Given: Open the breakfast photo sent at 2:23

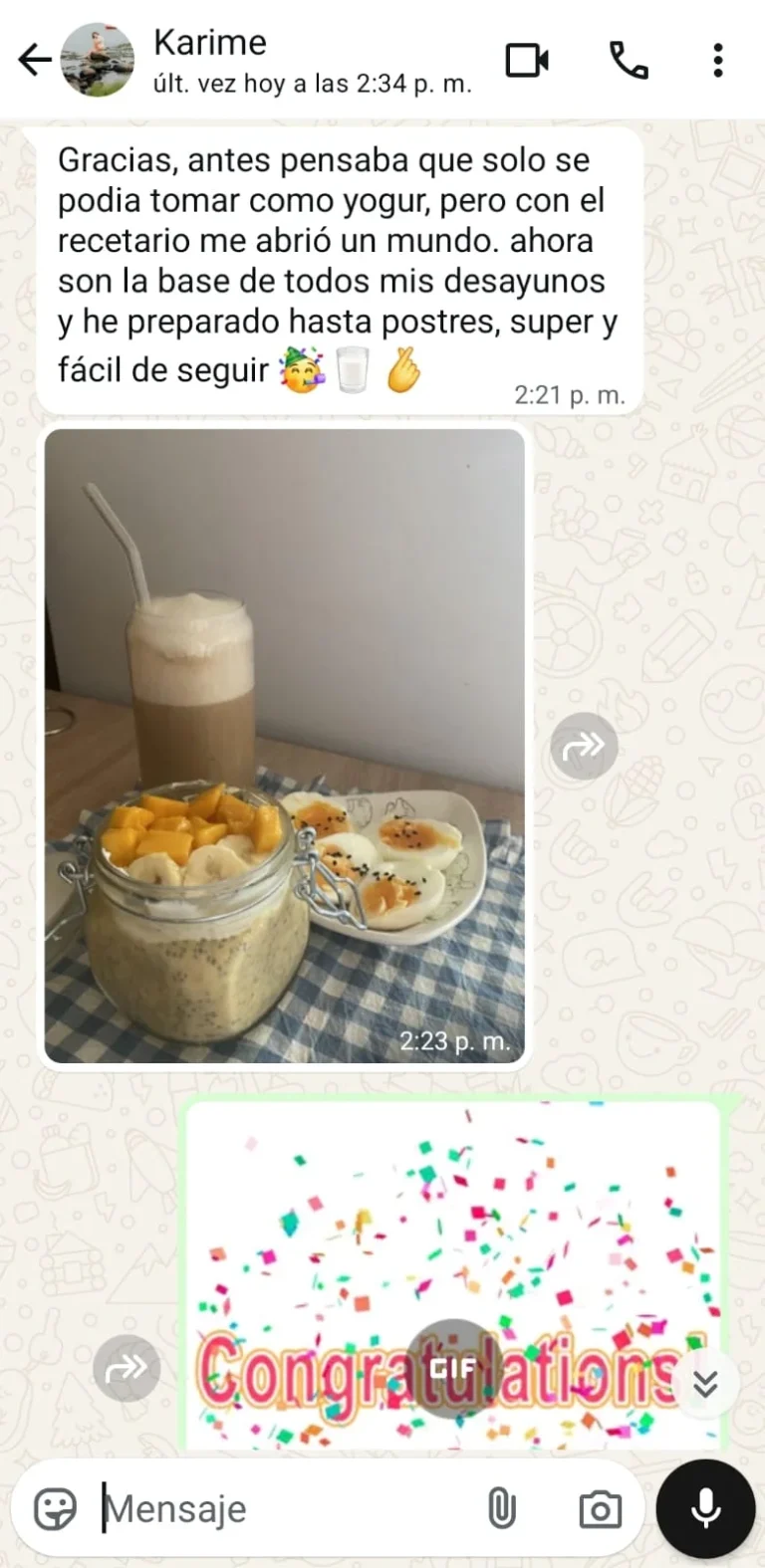Looking at the screenshot, I should [284, 745].
